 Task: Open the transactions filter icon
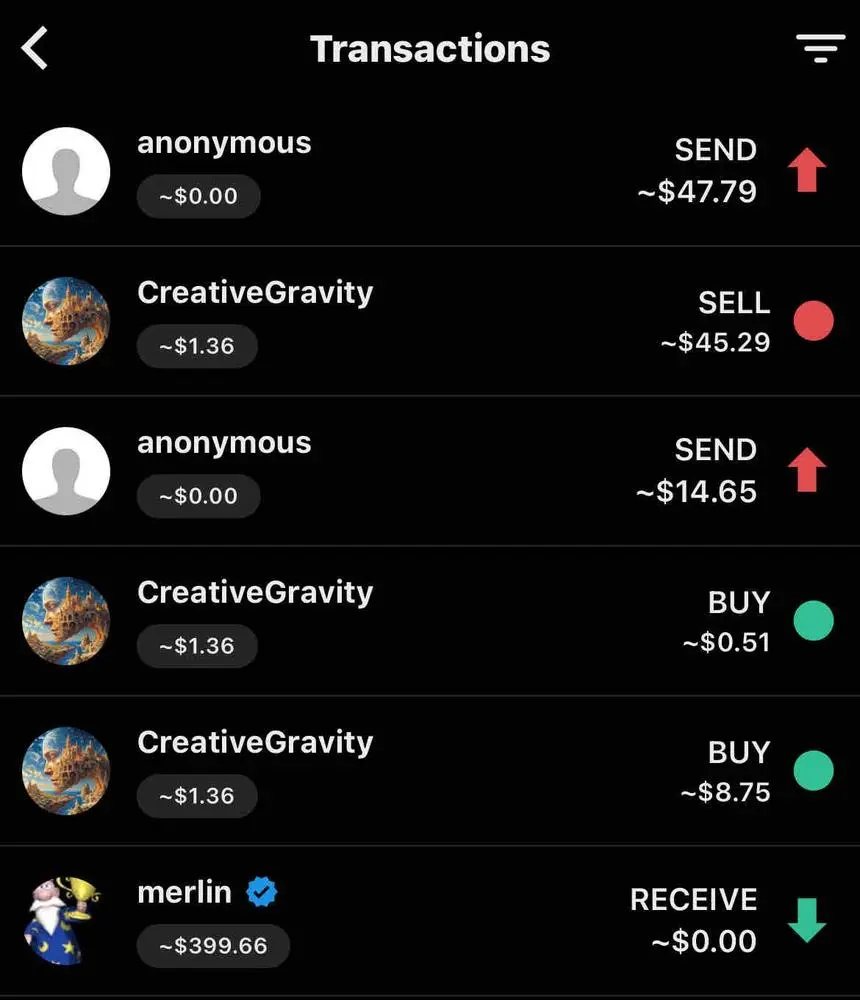click(x=820, y=48)
